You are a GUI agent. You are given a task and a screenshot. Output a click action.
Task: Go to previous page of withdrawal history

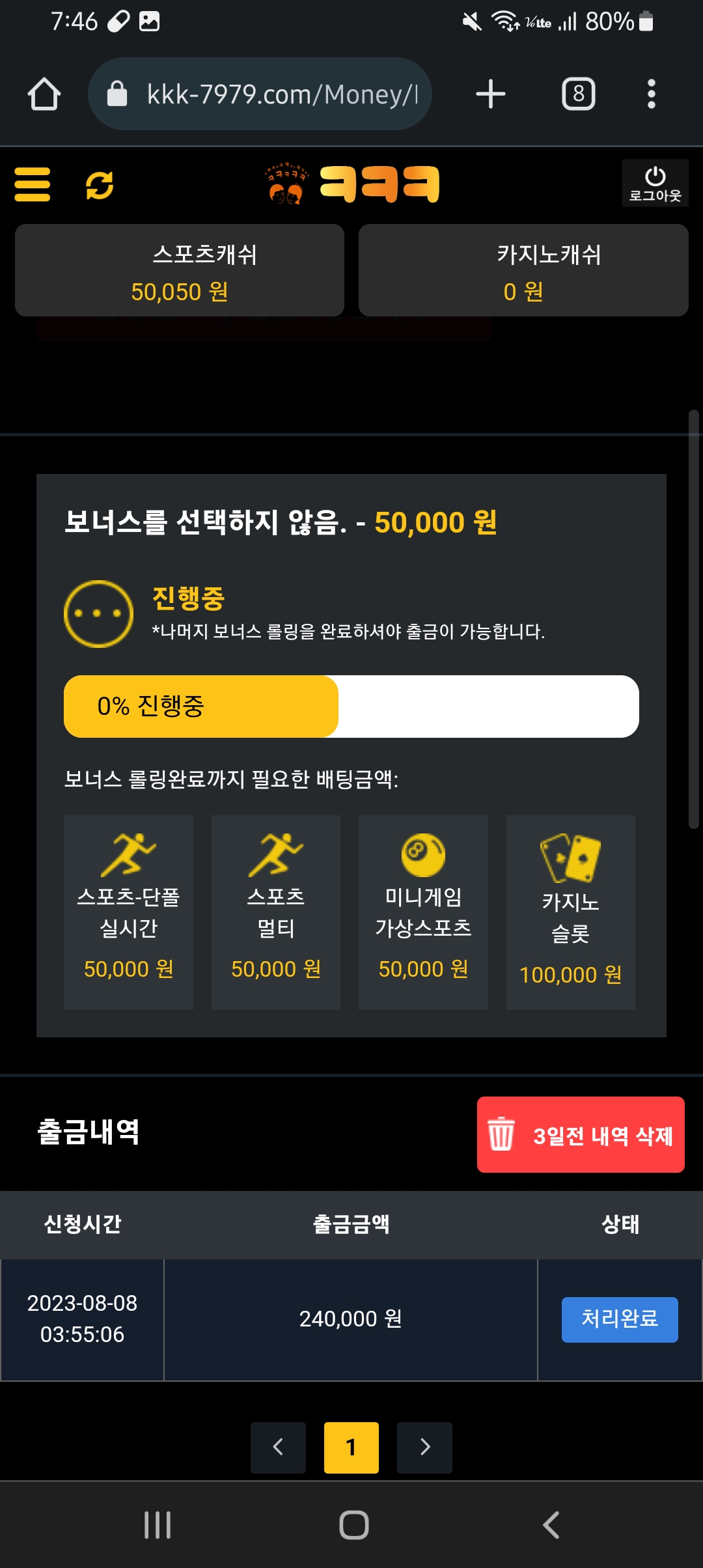point(278,1448)
